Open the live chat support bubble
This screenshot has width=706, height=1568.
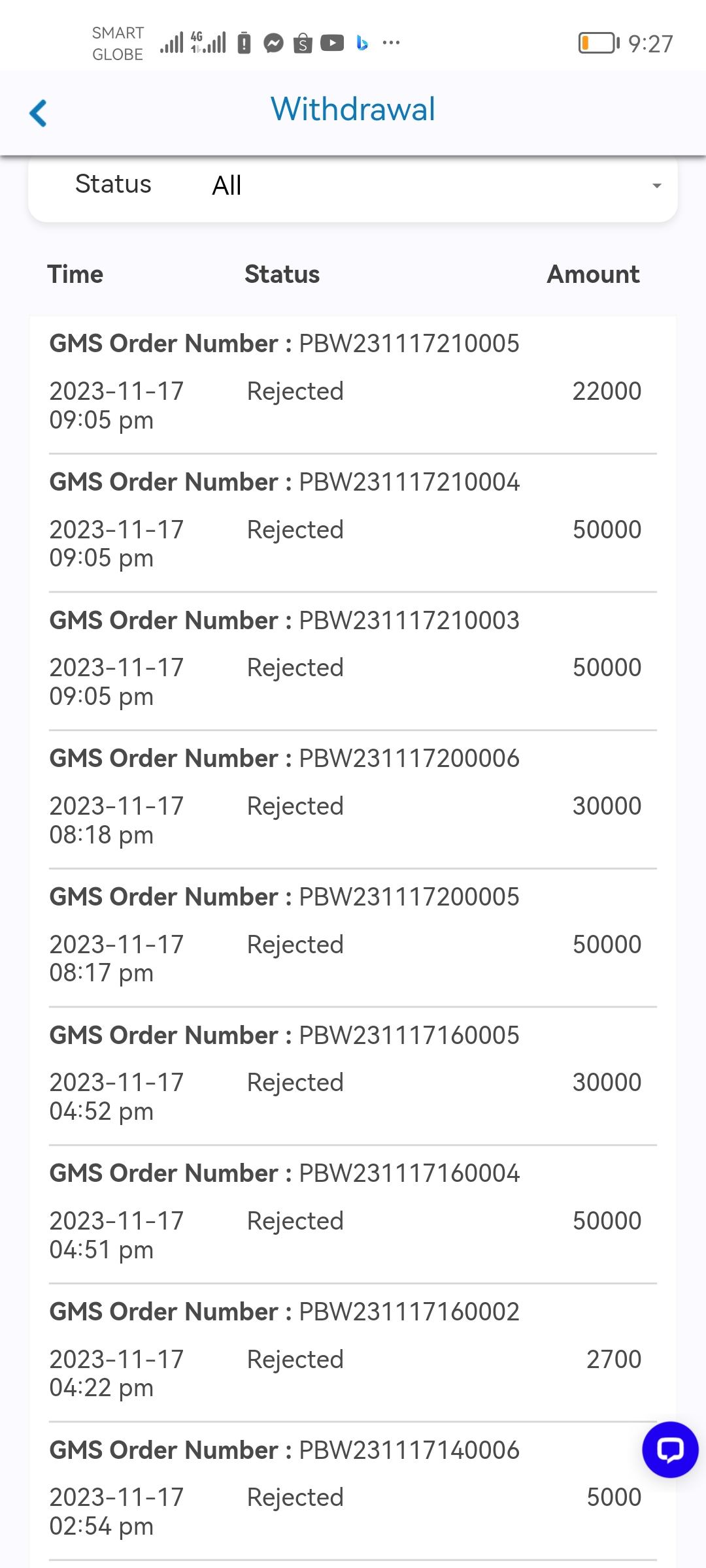pyautogui.click(x=670, y=1450)
